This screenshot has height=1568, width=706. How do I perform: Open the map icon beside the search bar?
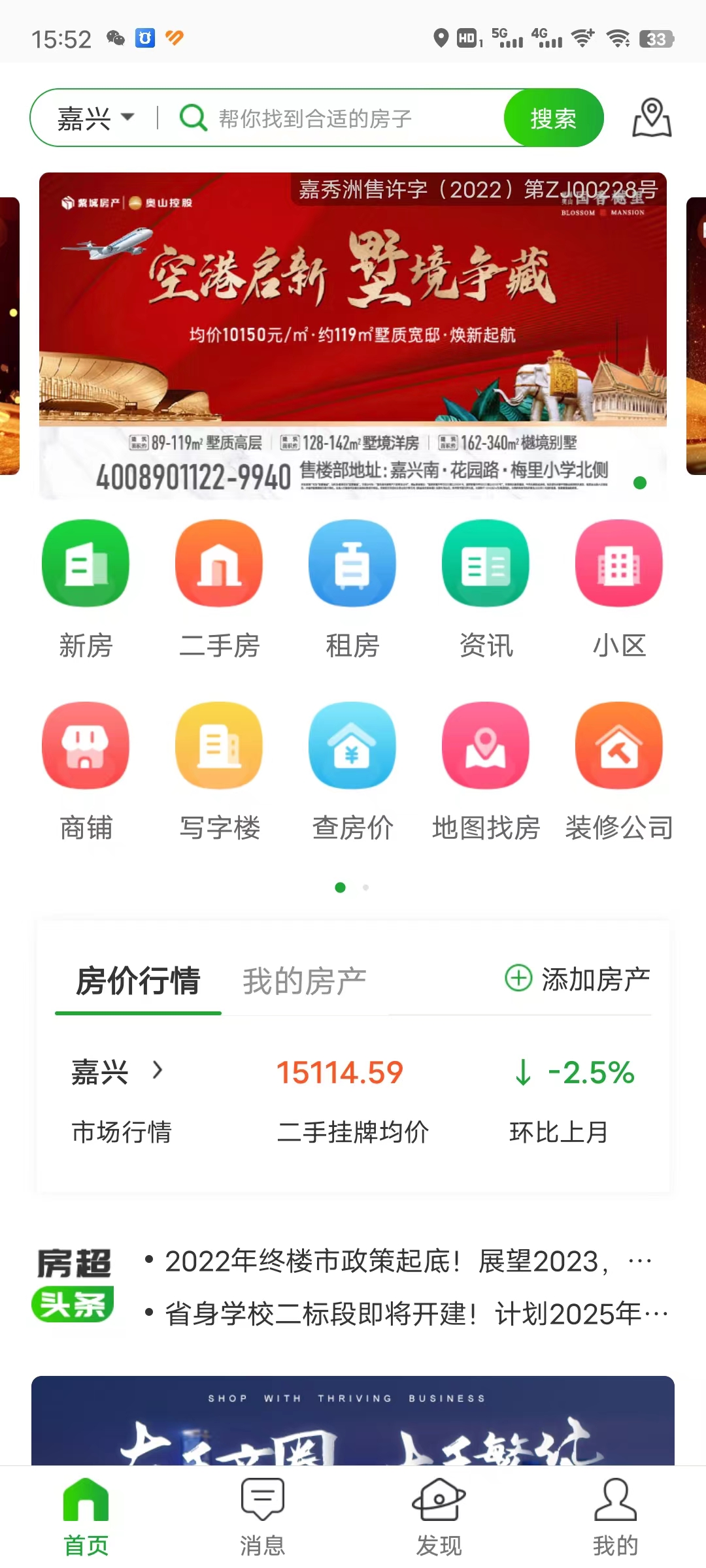coord(651,119)
